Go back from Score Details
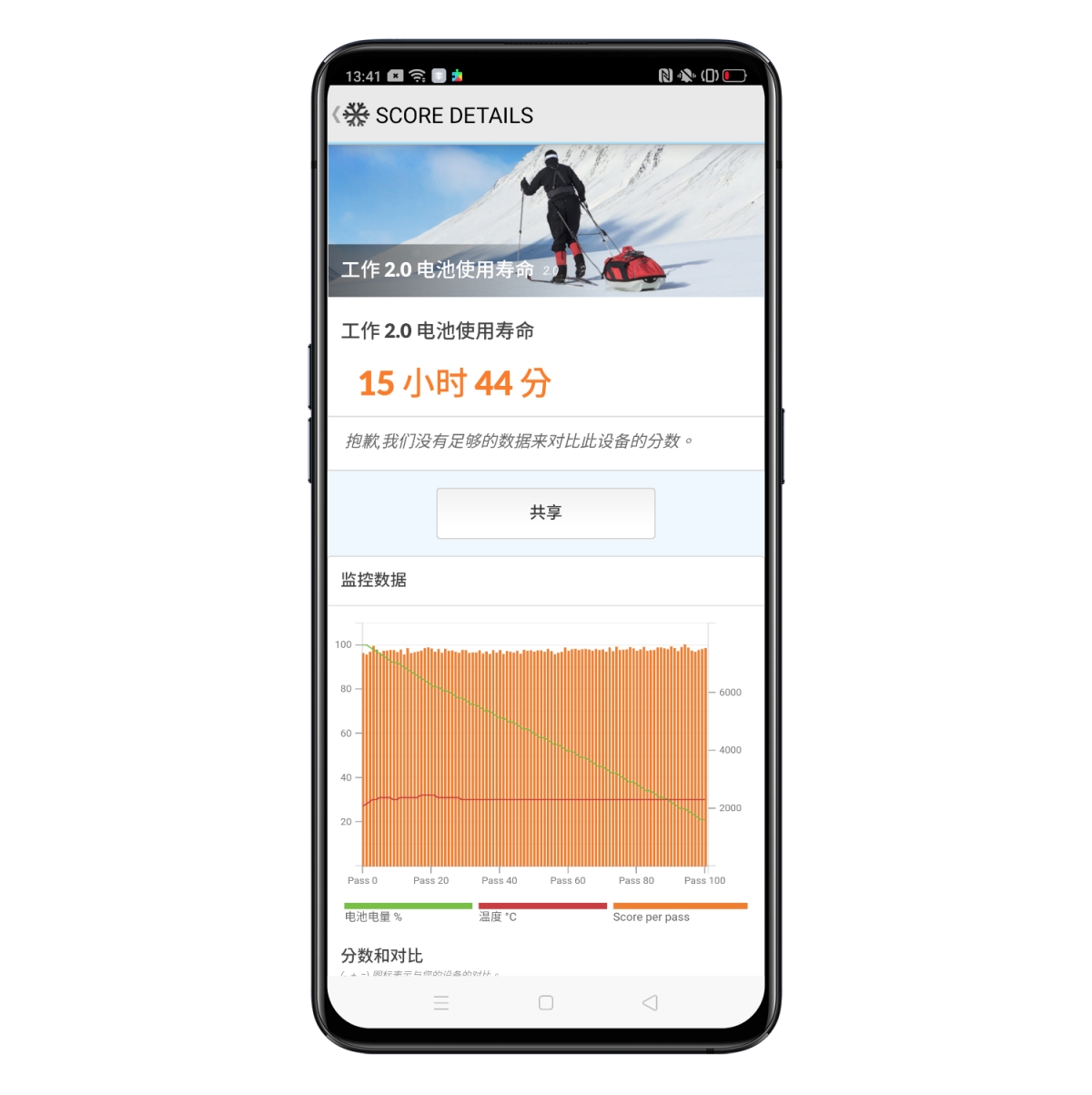Image resolution: width=1092 pixels, height=1095 pixels. tap(338, 115)
